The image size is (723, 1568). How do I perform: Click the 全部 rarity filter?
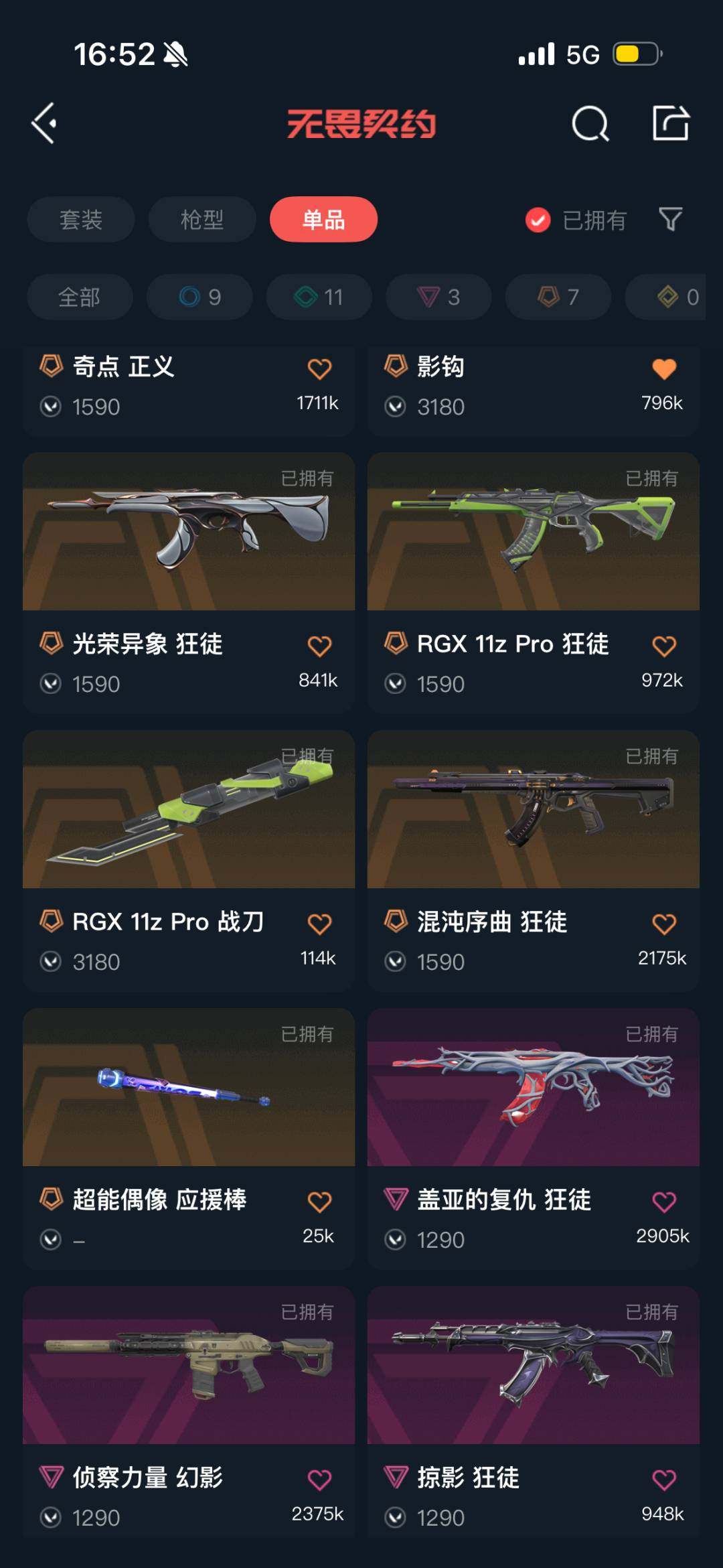(80, 297)
